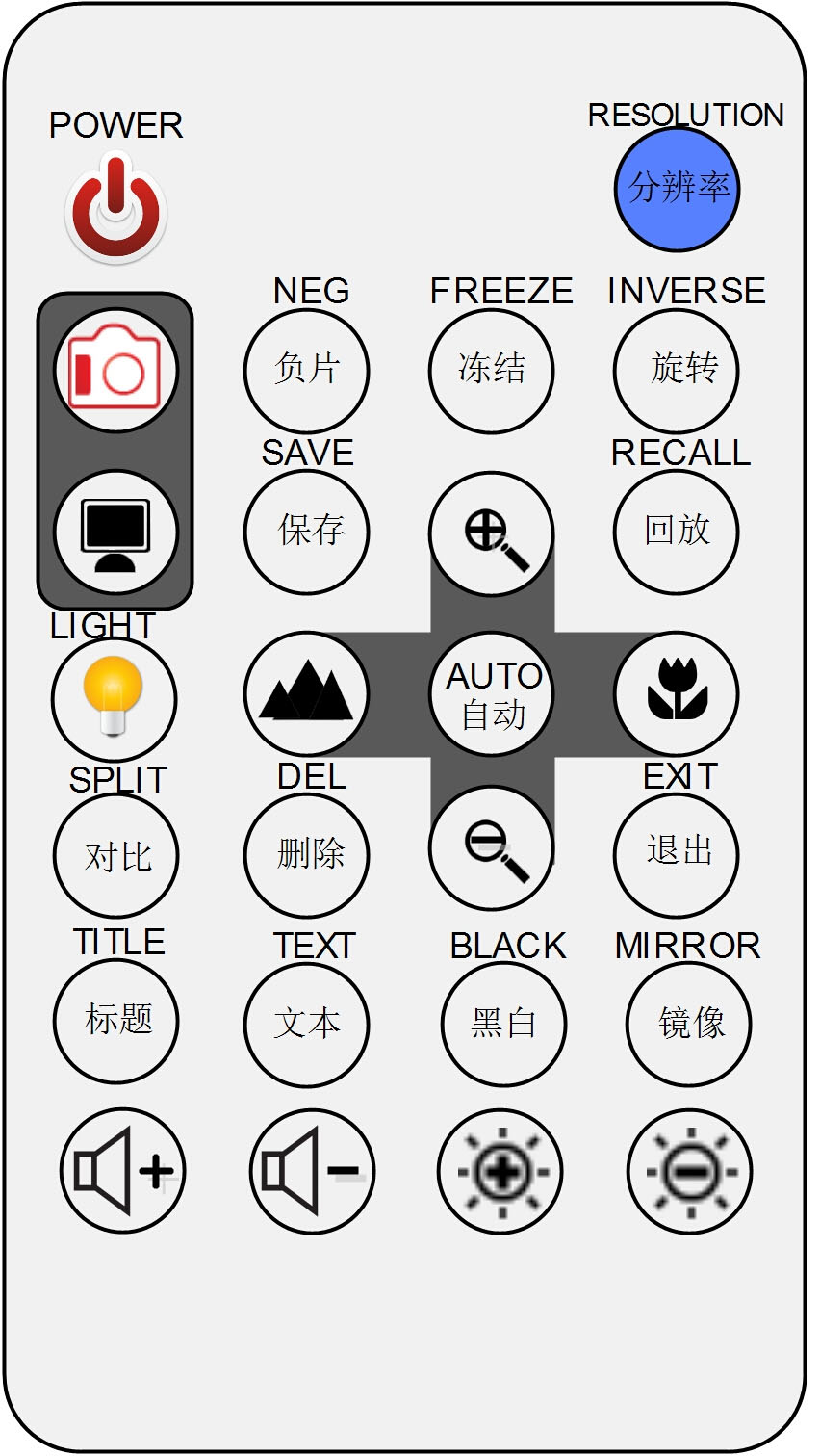Tap the FREEZE button

[x=491, y=370]
